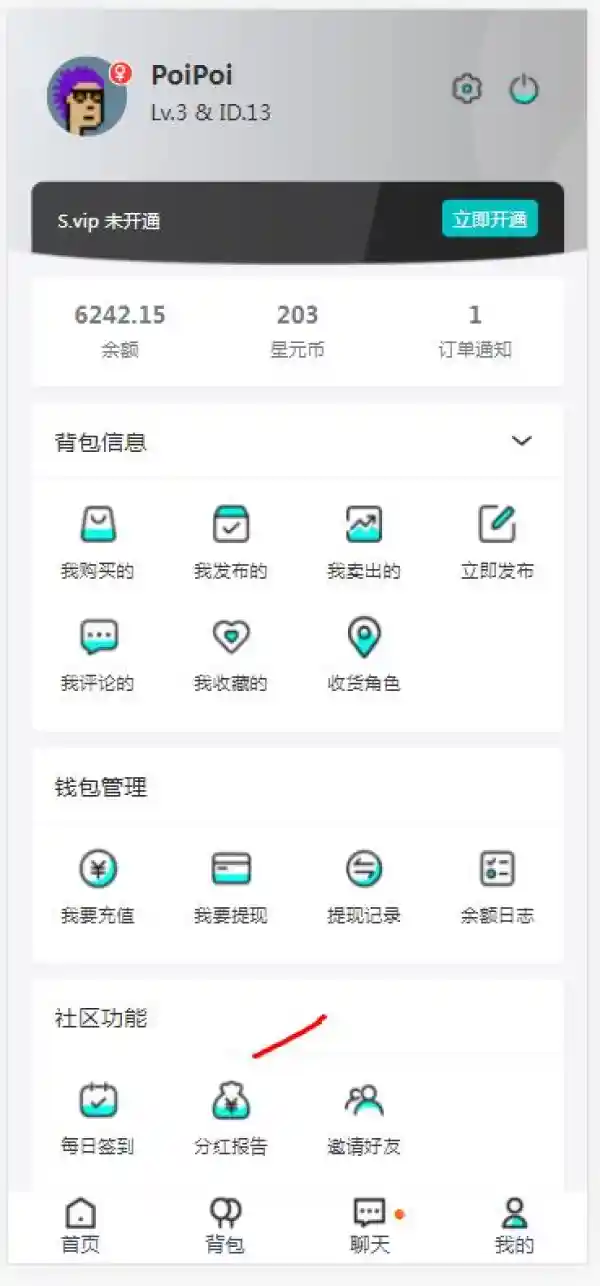The height and width of the screenshot is (1286, 600).
Task: View 提现记录 withdrawal records
Action: pos(364,885)
